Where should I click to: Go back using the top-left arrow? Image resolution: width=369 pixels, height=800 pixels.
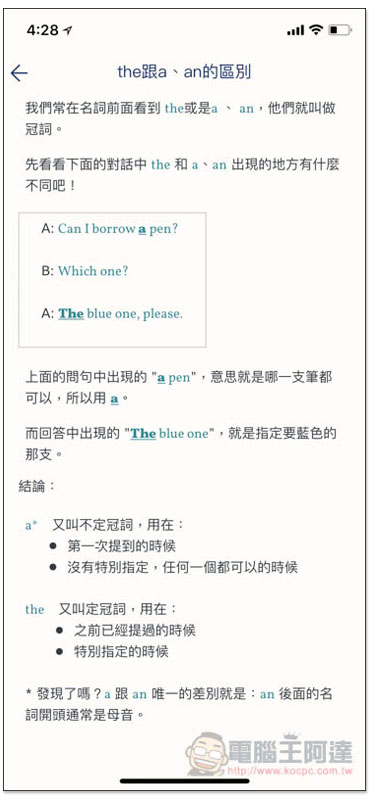pos(19,73)
